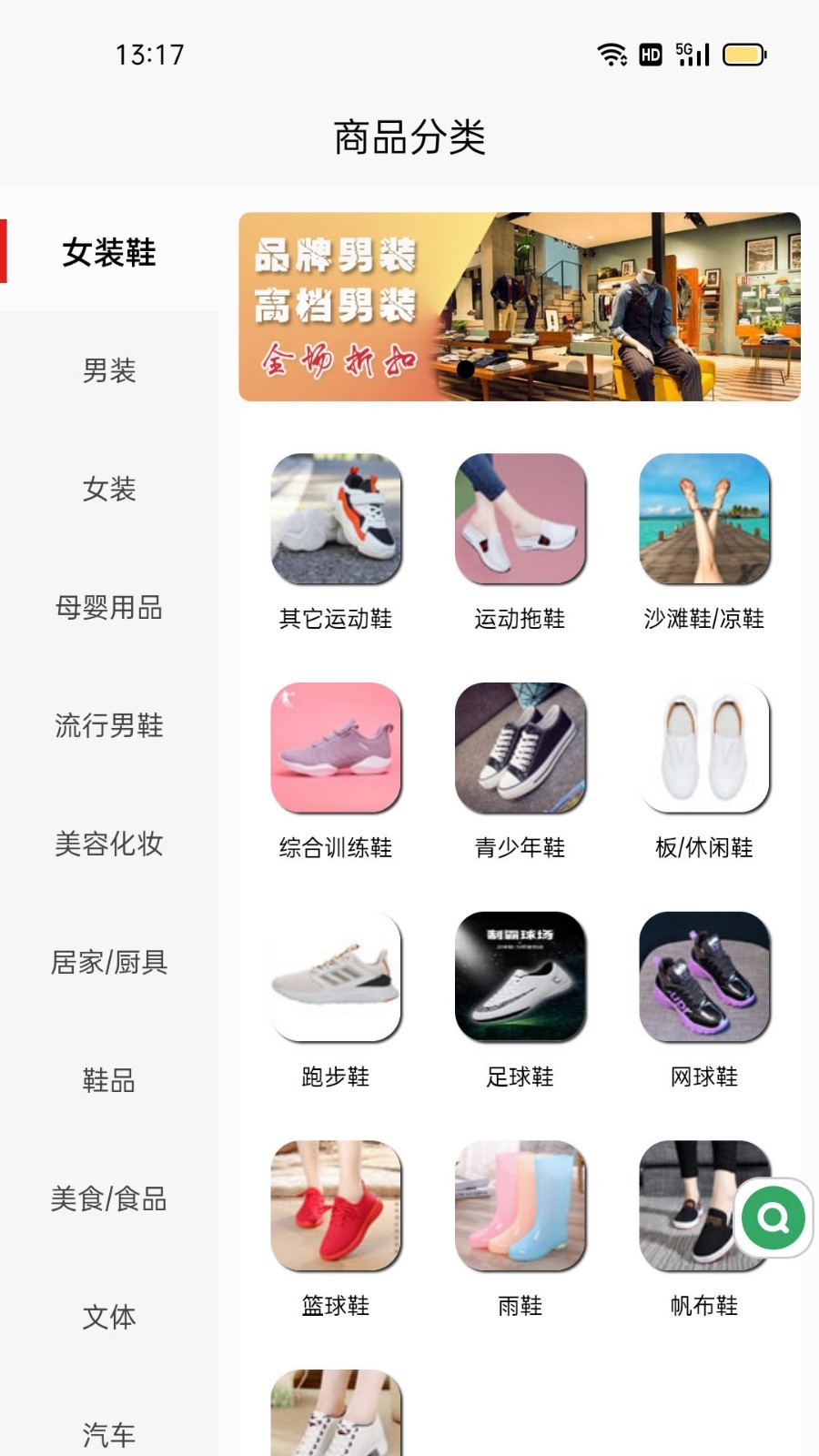Open the 其它运动鞋 subcategory
Screen dimensions: 819x1456
(336, 542)
